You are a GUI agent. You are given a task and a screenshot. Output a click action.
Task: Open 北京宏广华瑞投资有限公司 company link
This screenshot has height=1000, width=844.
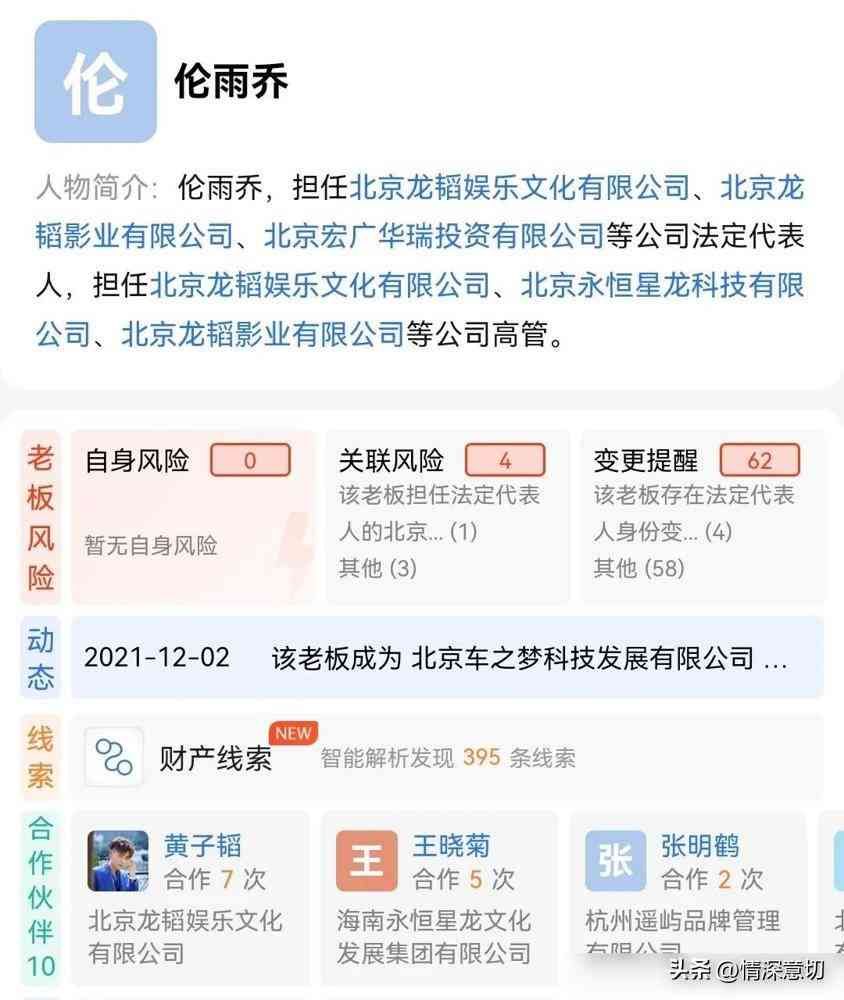(x=434, y=237)
